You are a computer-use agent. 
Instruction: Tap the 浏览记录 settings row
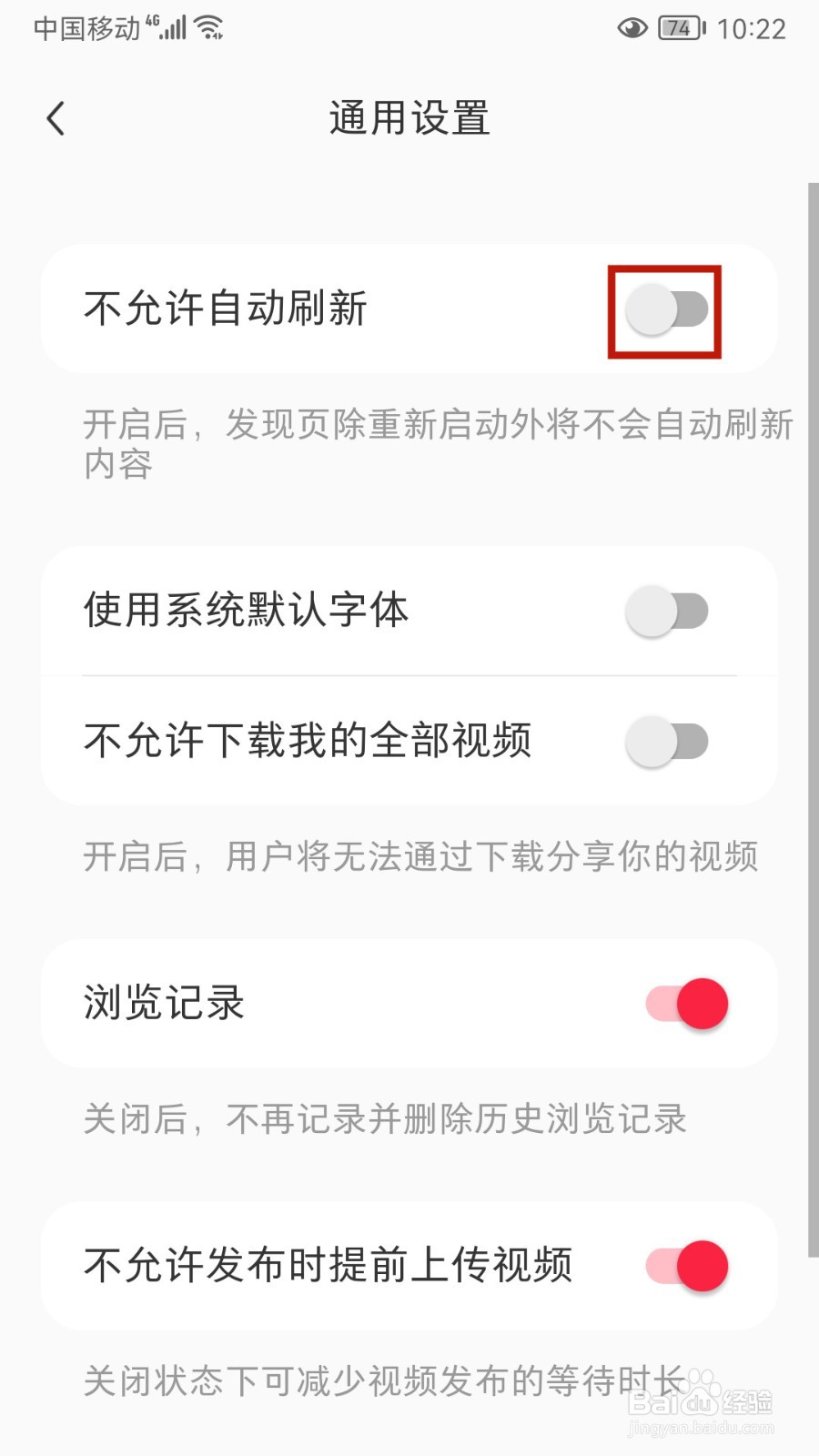(364, 1004)
